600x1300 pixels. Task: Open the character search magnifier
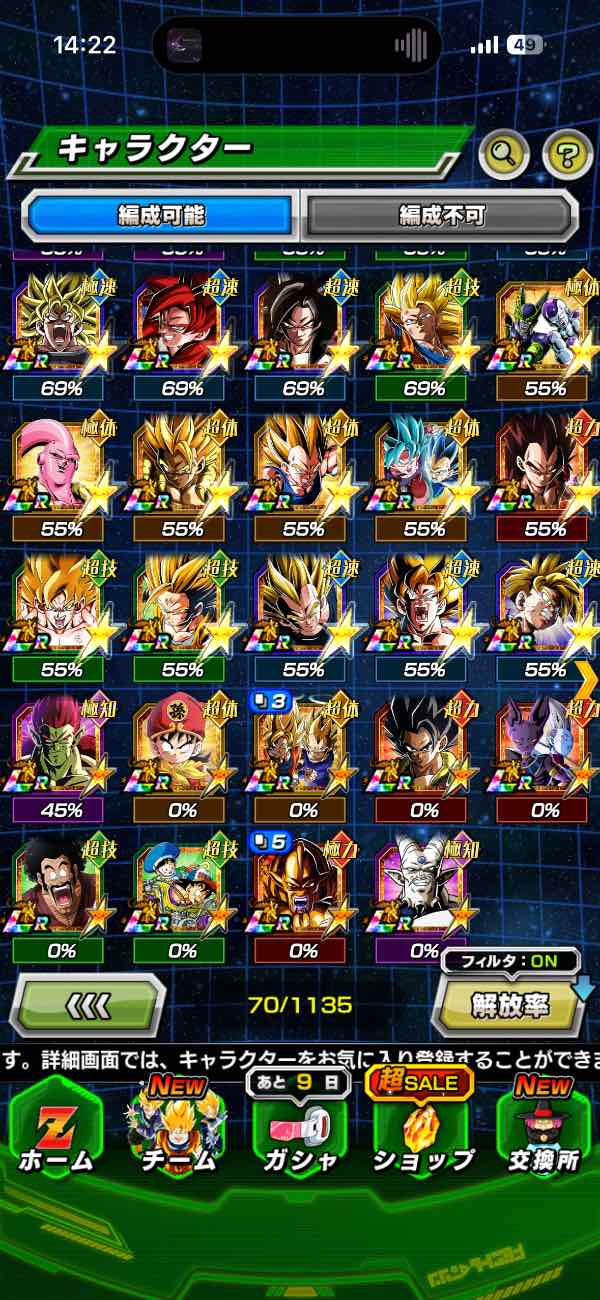pos(504,154)
